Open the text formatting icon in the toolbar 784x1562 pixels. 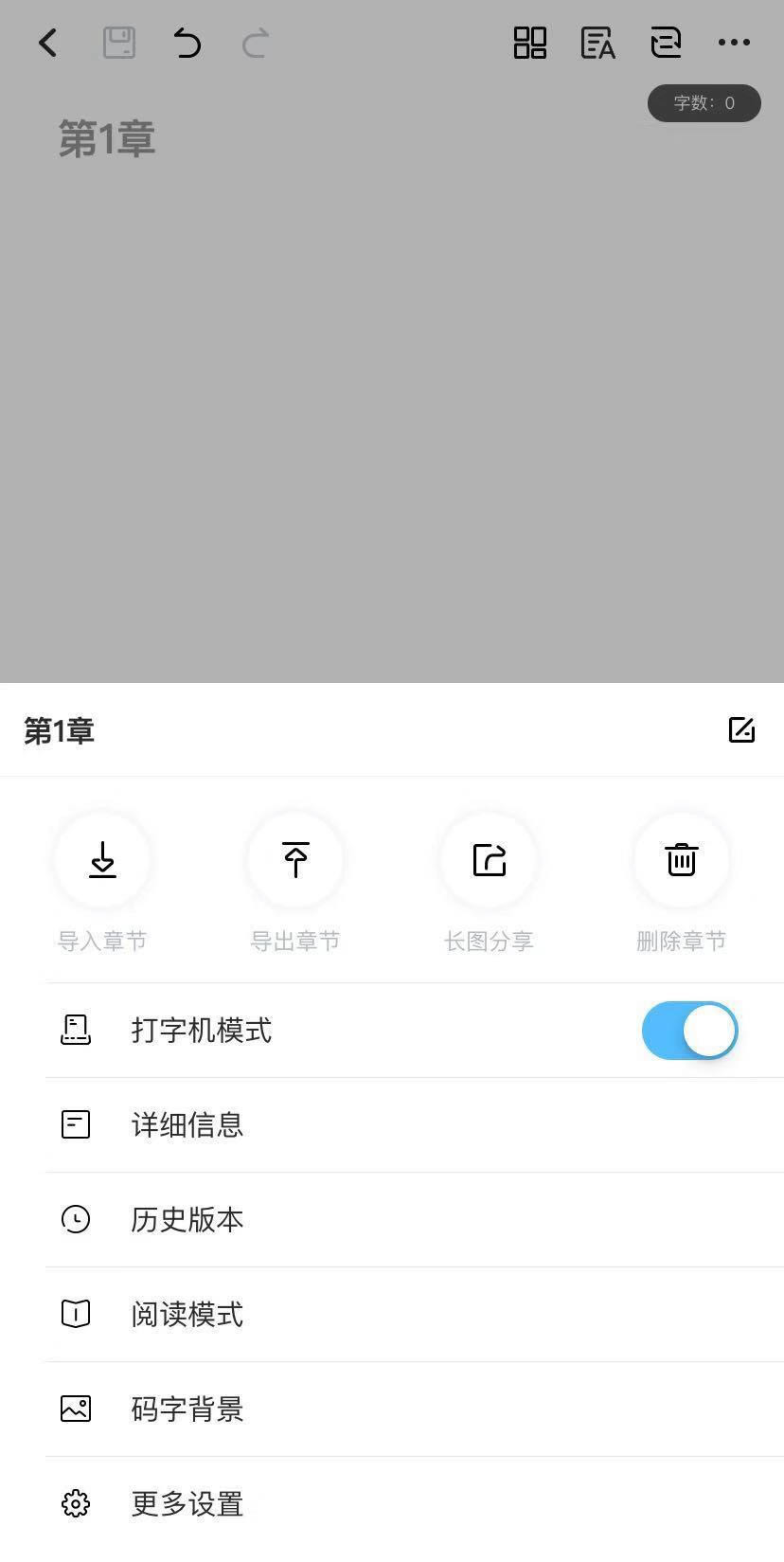(x=597, y=43)
